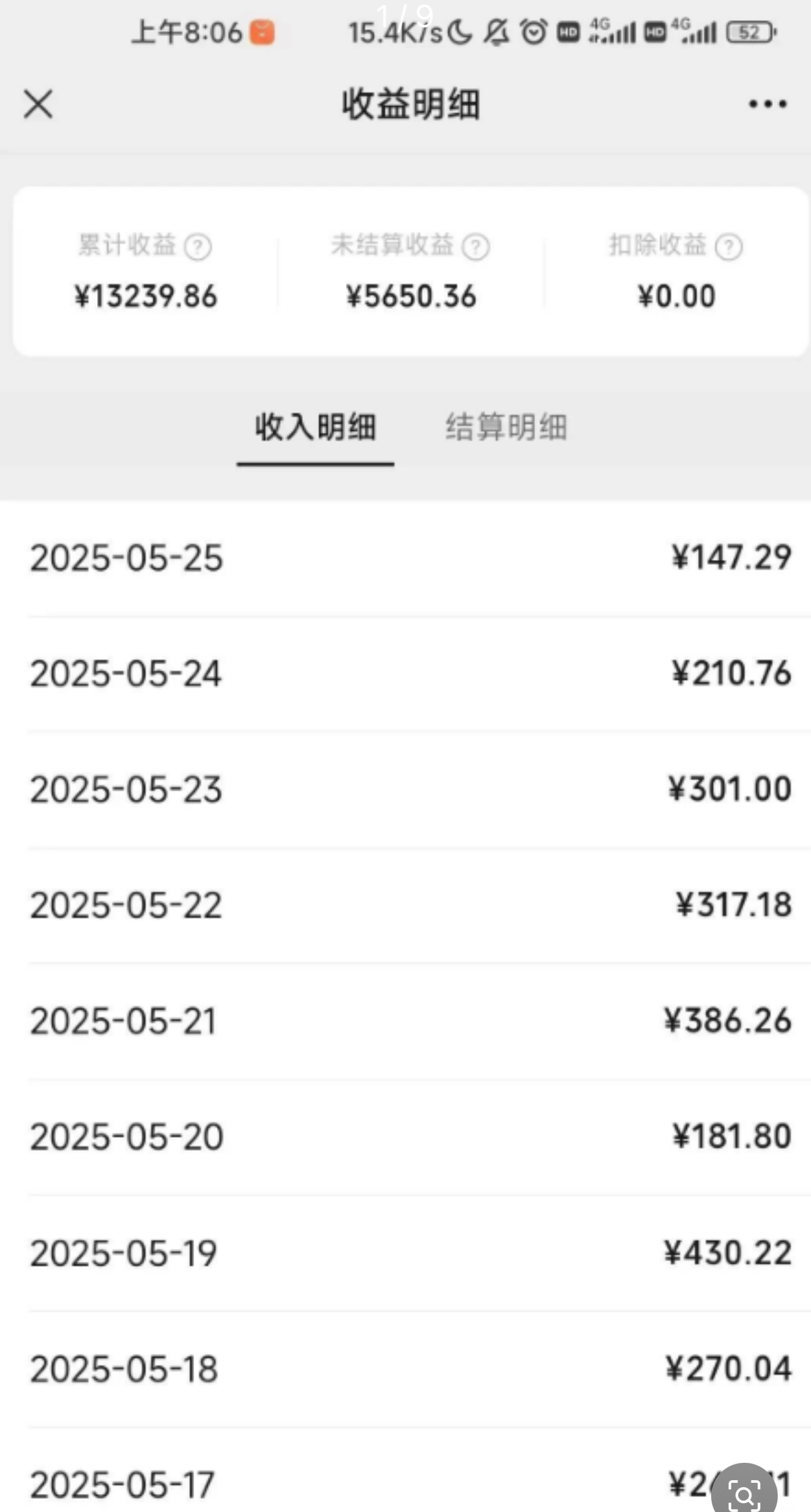The height and width of the screenshot is (1512, 811).
Task: Show help for 未结算收益
Action: pos(476,247)
